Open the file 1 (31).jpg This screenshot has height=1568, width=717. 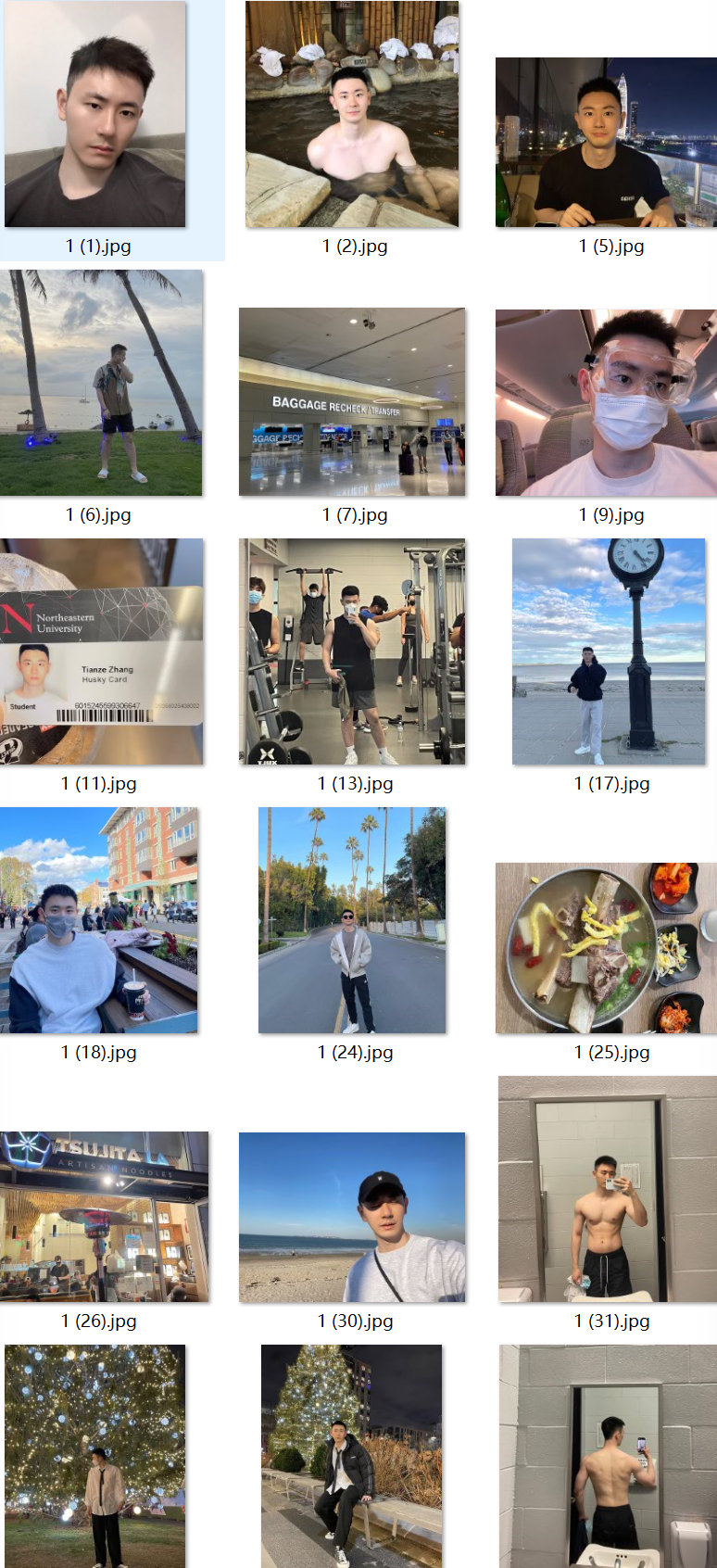607,1189
